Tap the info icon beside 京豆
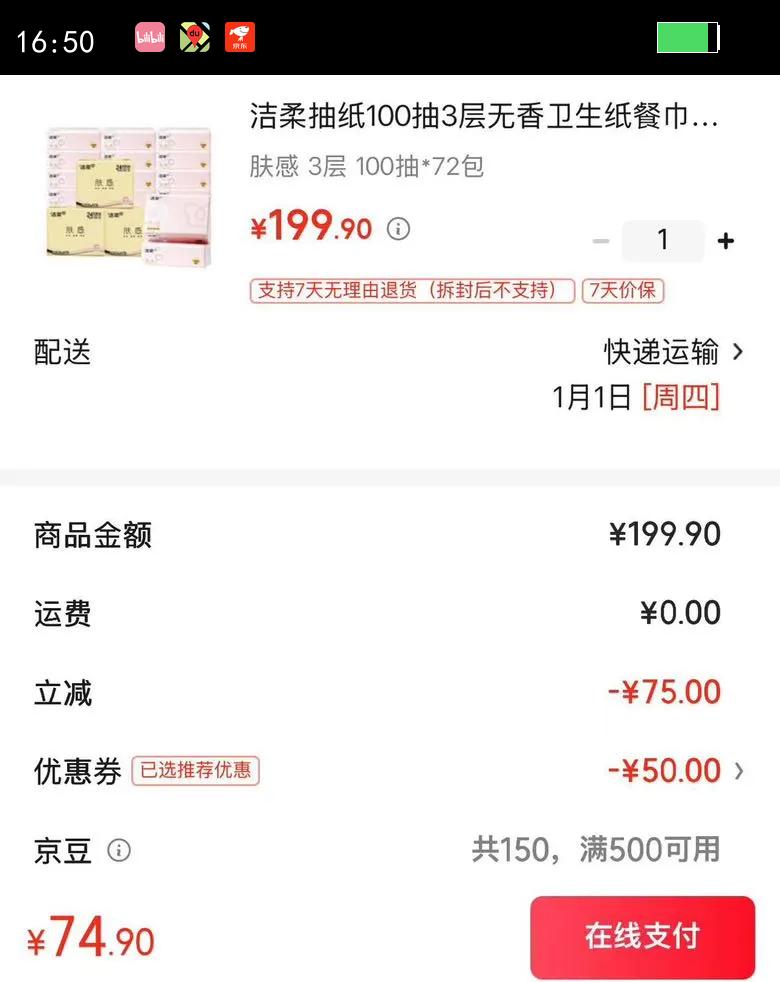The image size is (780, 982). pos(120,851)
